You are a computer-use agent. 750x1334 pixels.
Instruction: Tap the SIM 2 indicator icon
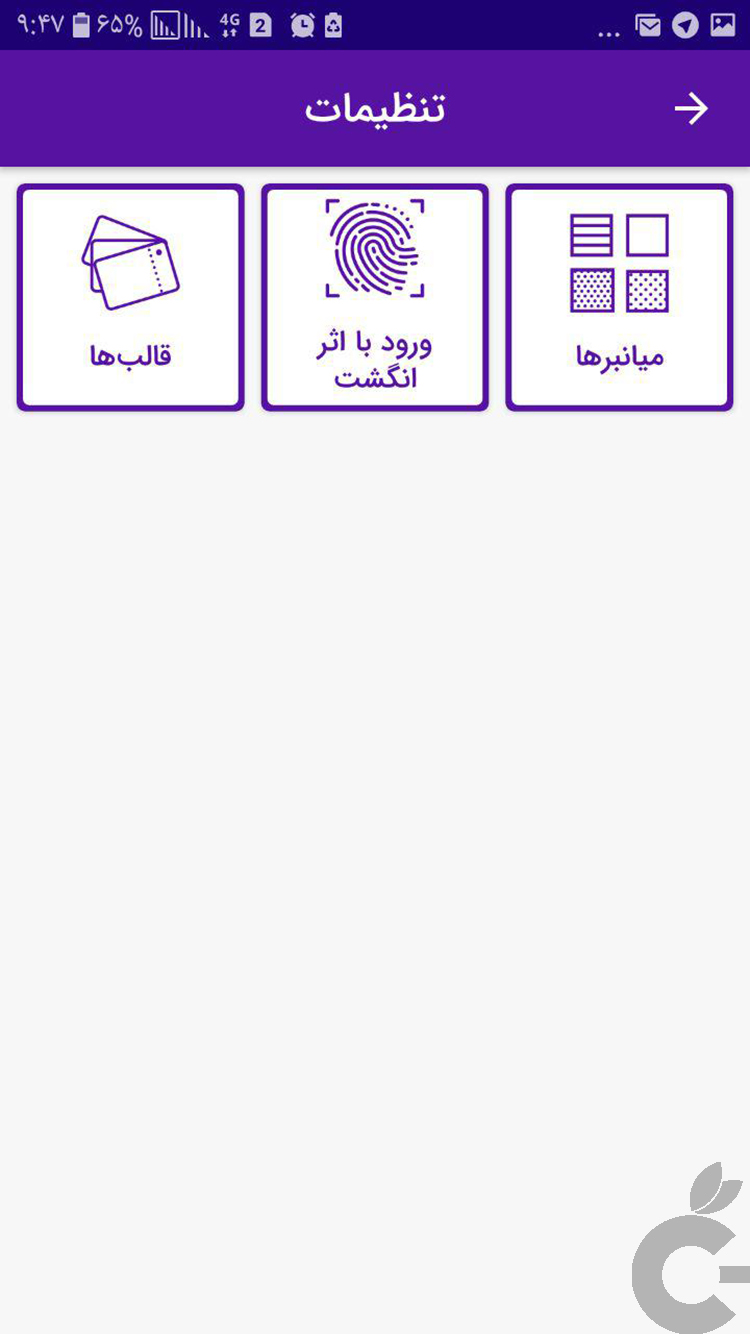click(x=259, y=25)
